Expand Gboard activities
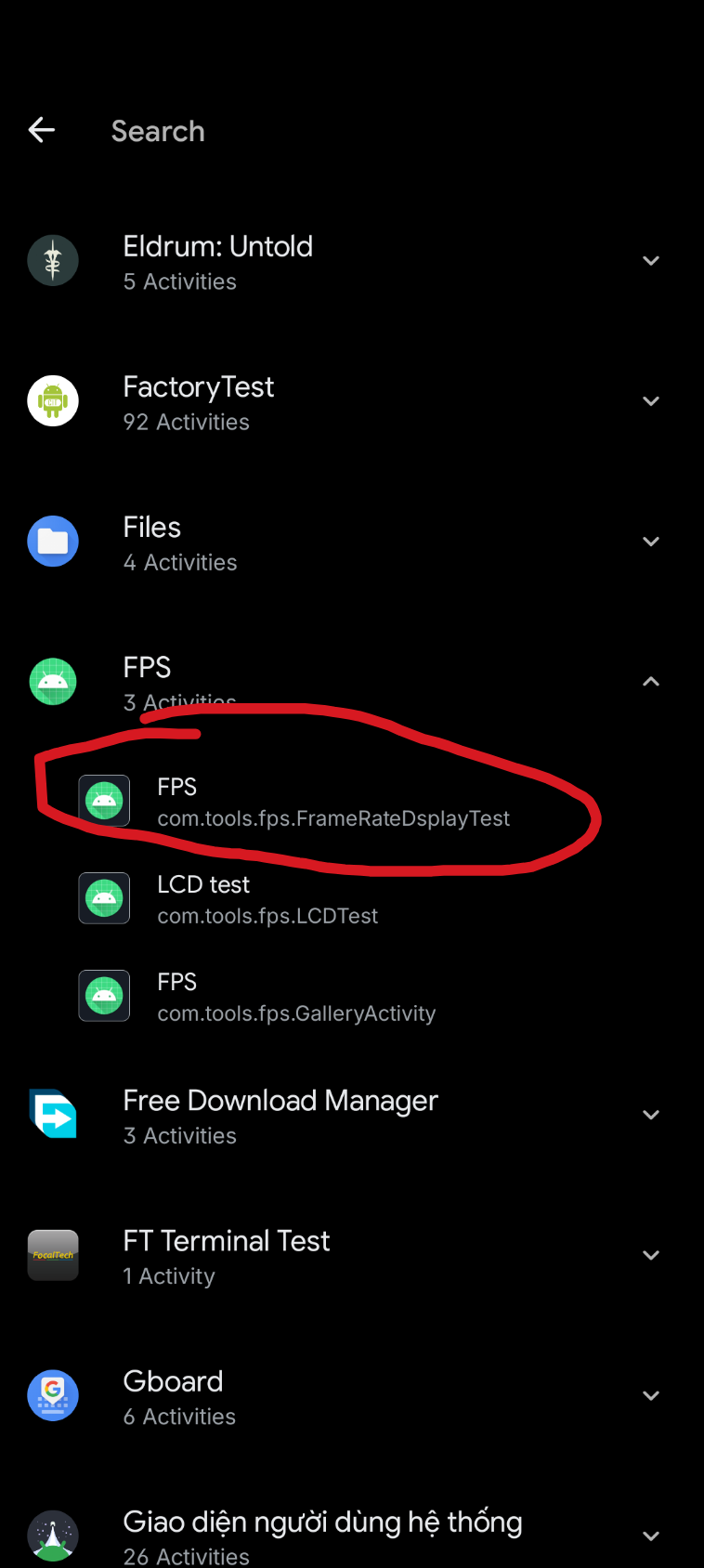Viewport: 704px width, 1568px height. coord(651,1395)
